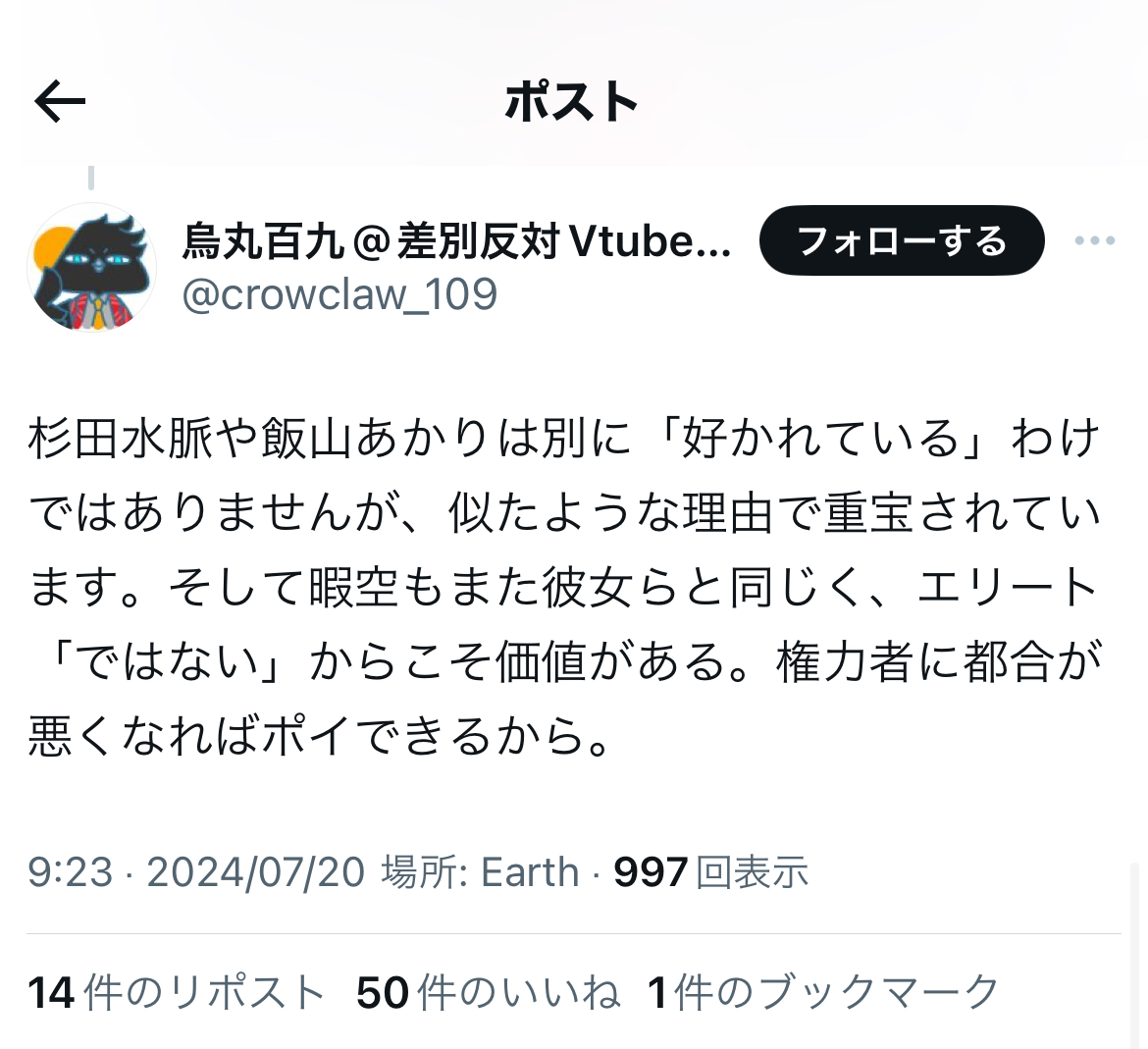Open 烏丸百九's profile name
Viewport: 1148px width, 1049px height.
click(456, 241)
